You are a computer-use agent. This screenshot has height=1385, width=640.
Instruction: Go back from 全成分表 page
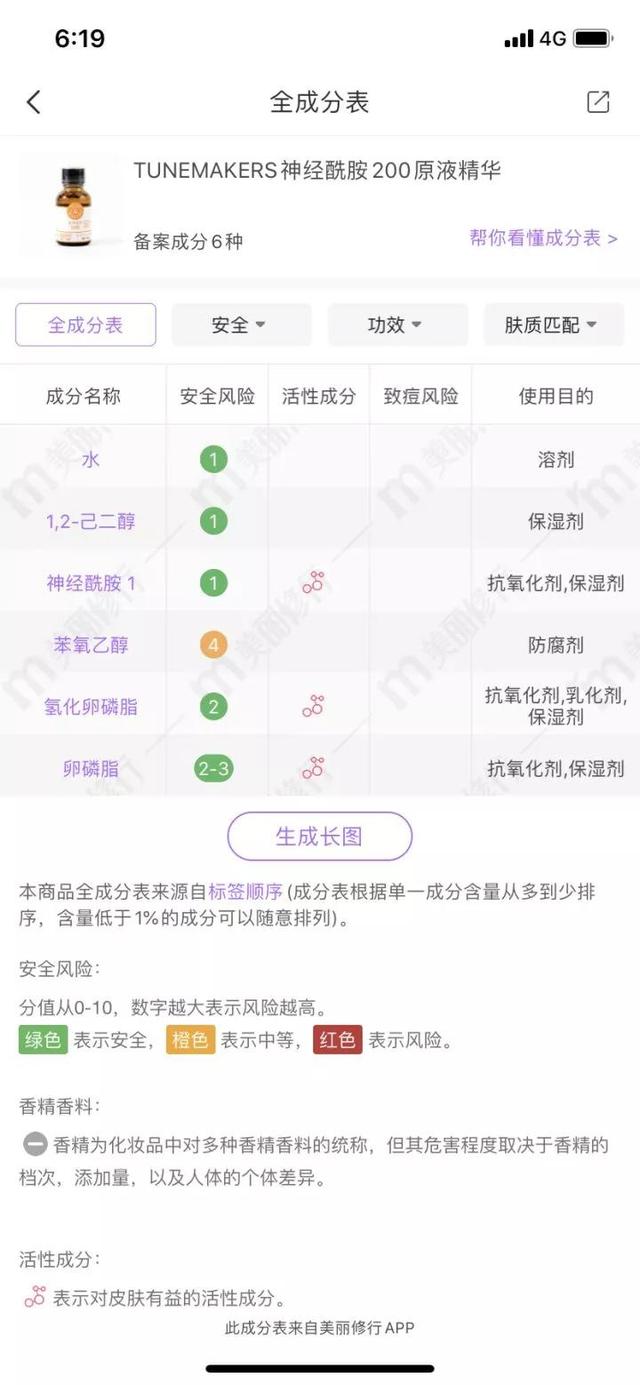[x=34, y=102]
